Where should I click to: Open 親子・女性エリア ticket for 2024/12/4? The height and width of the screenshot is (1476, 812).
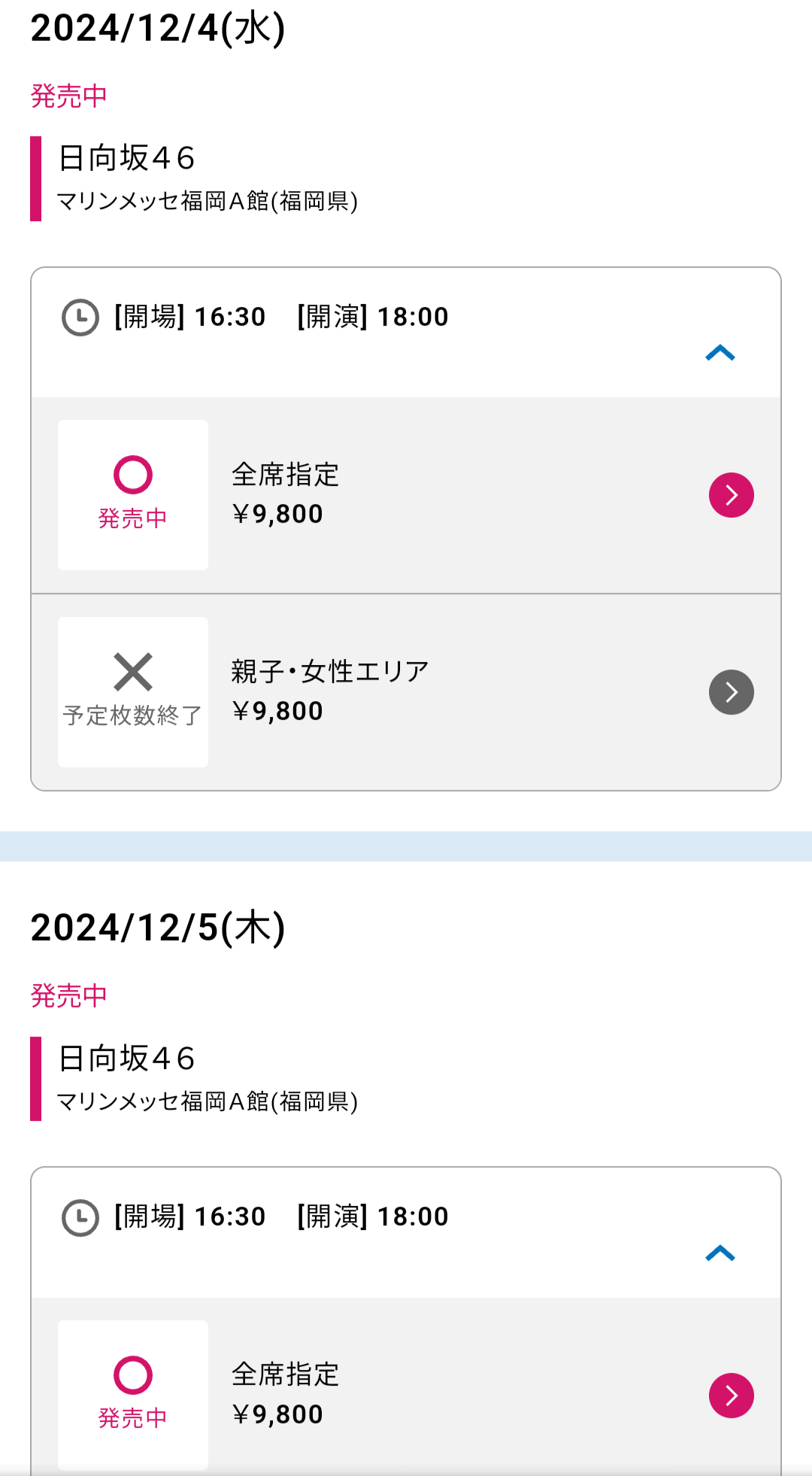pos(731,692)
